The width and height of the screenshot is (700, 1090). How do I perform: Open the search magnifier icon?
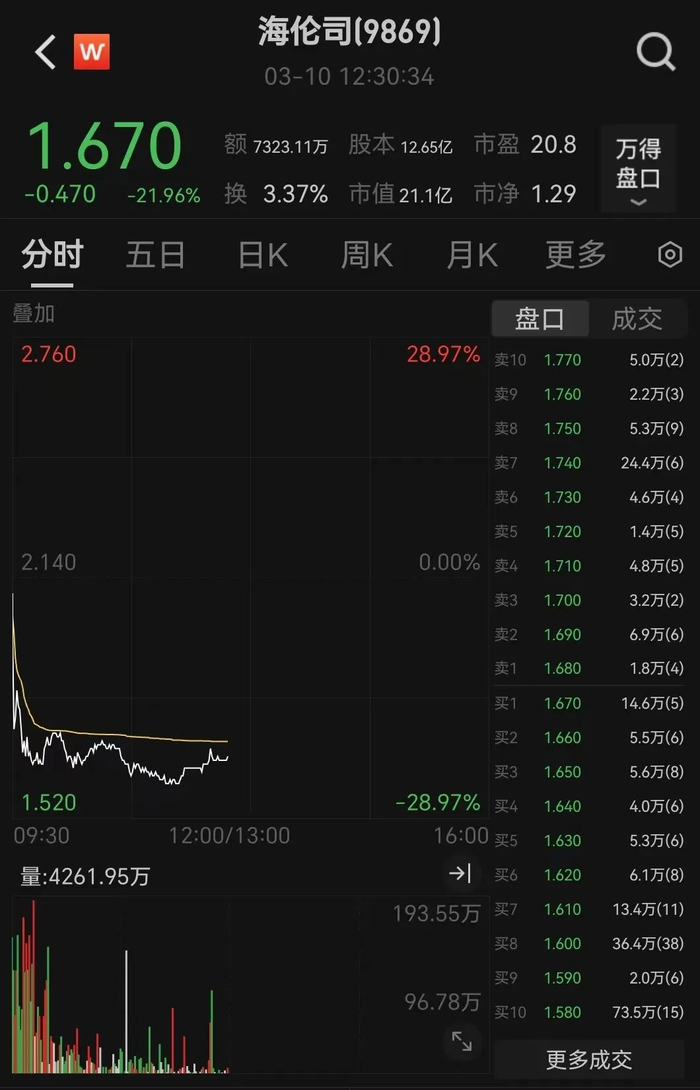pyautogui.click(x=656, y=51)
